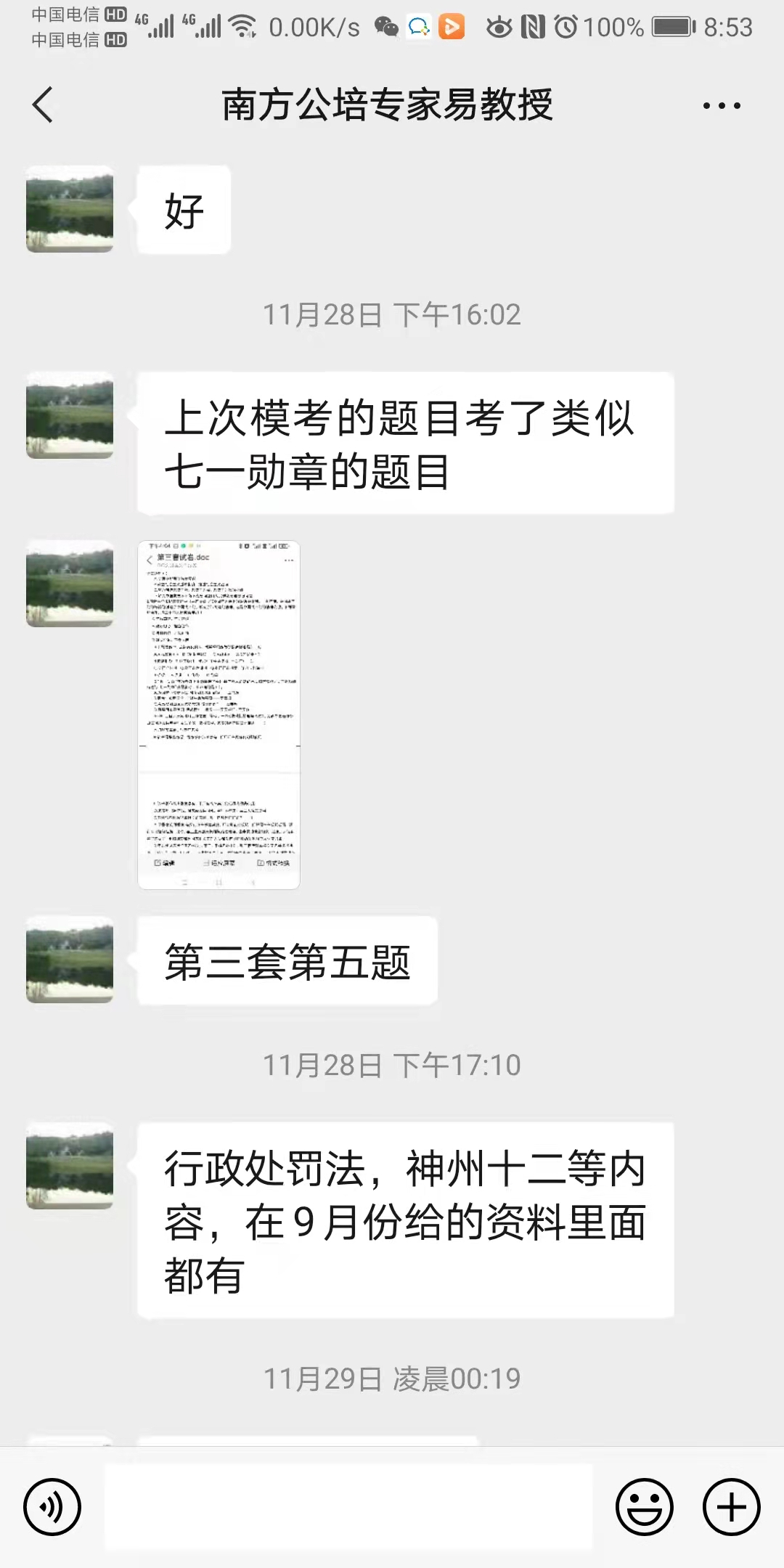Open the emoji sticker panel
The image size is (784, 1568).
(644, 1507)
